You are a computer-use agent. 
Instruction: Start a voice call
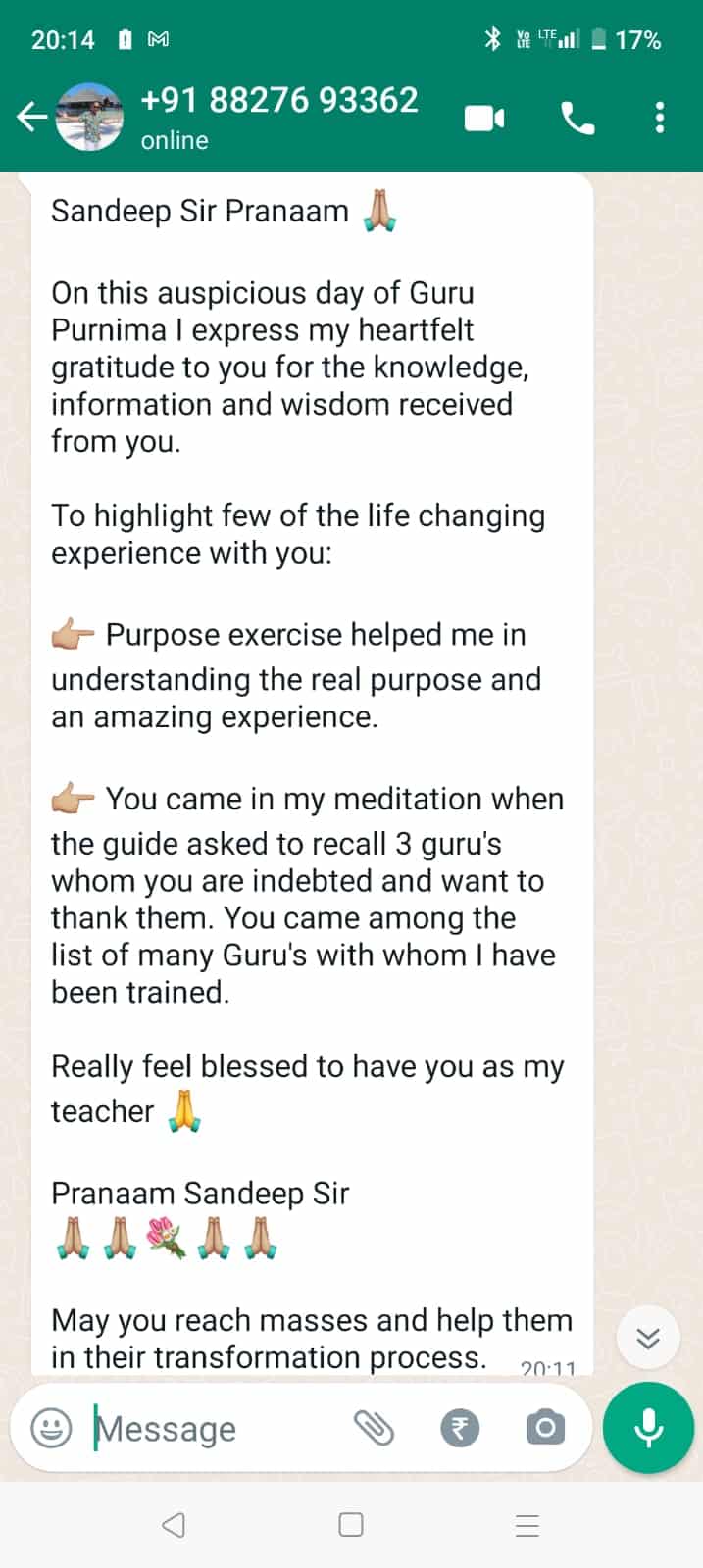point(577,119)
